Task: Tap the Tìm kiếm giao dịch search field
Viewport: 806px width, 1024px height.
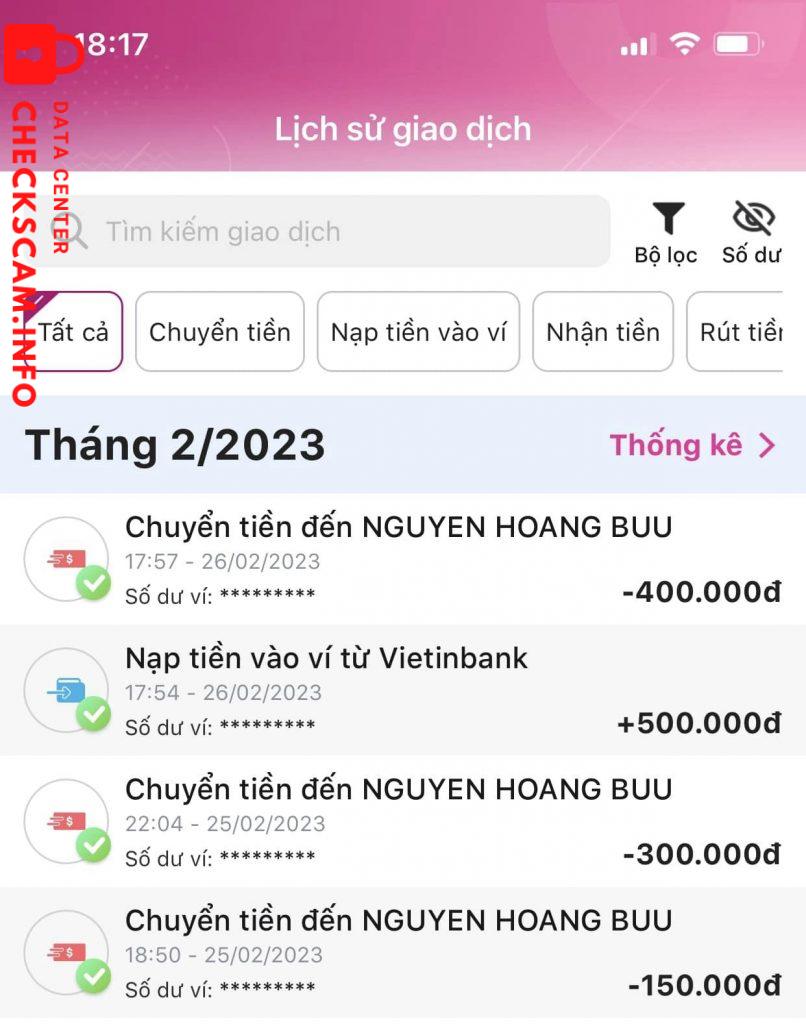Action: 340,232
